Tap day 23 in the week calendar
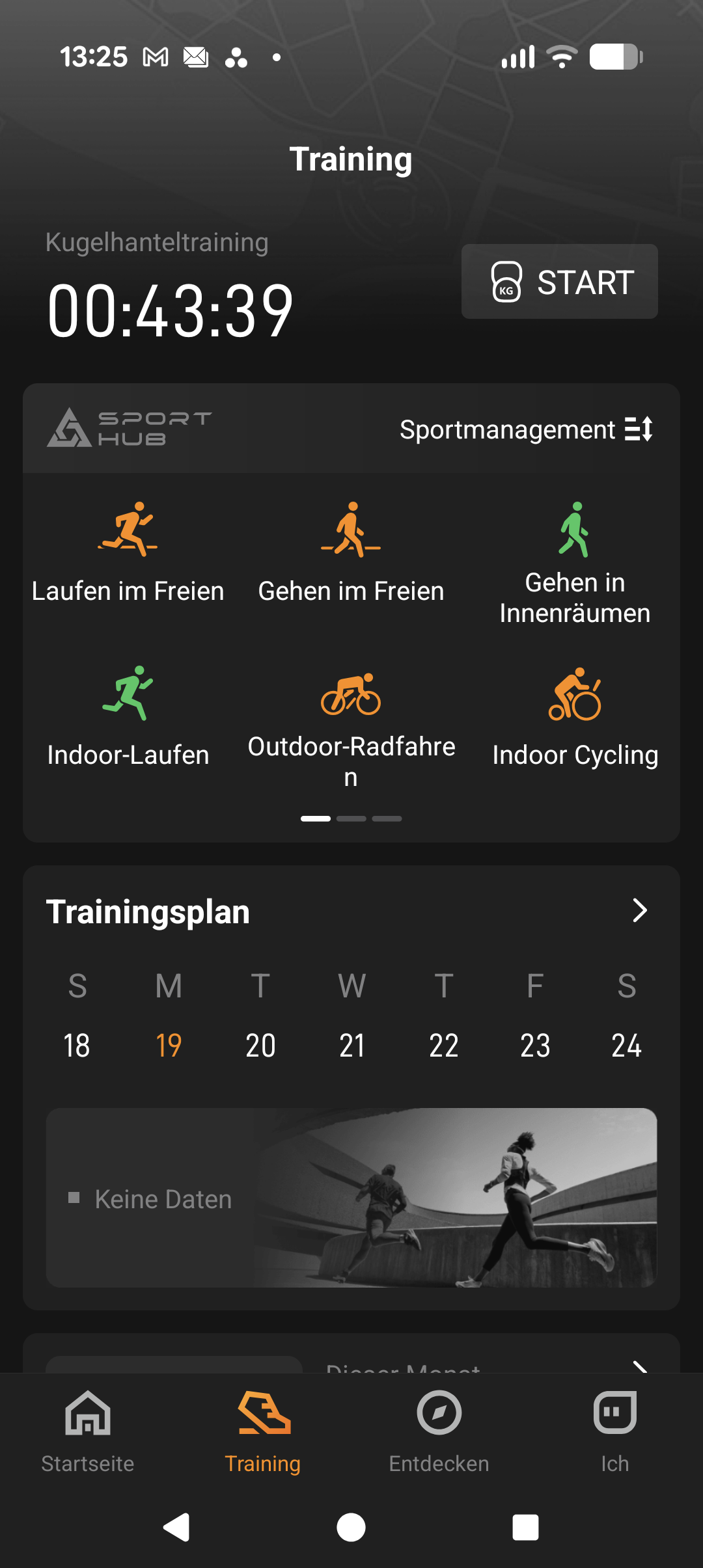This screenshot has width=703, height=1568. click(x=535, y=1045)
